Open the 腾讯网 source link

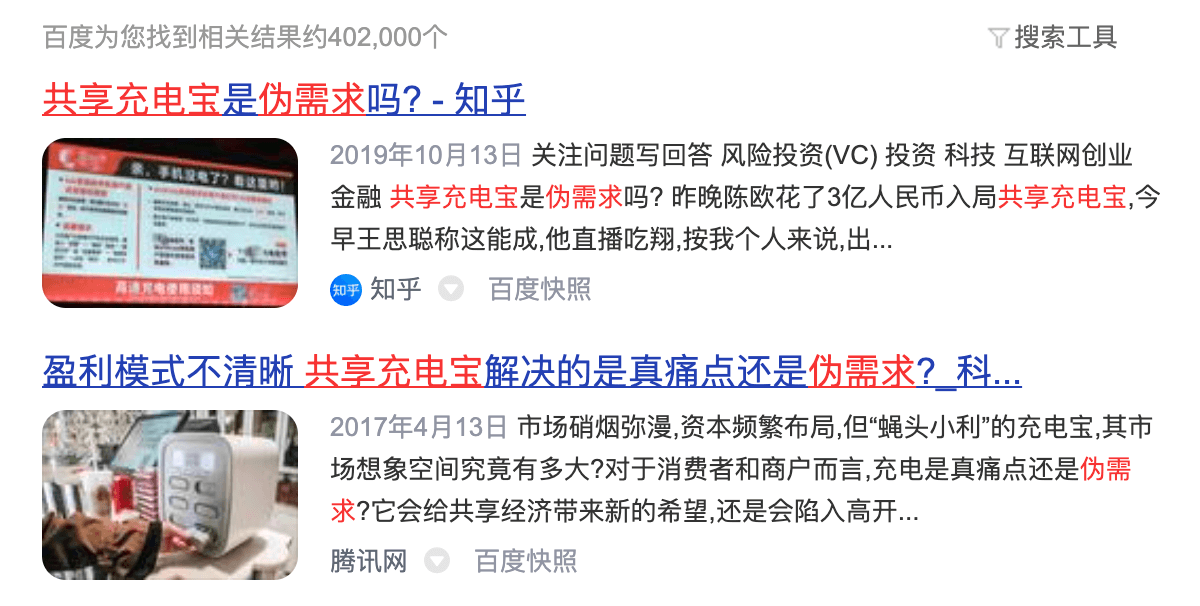coord(369,560)
